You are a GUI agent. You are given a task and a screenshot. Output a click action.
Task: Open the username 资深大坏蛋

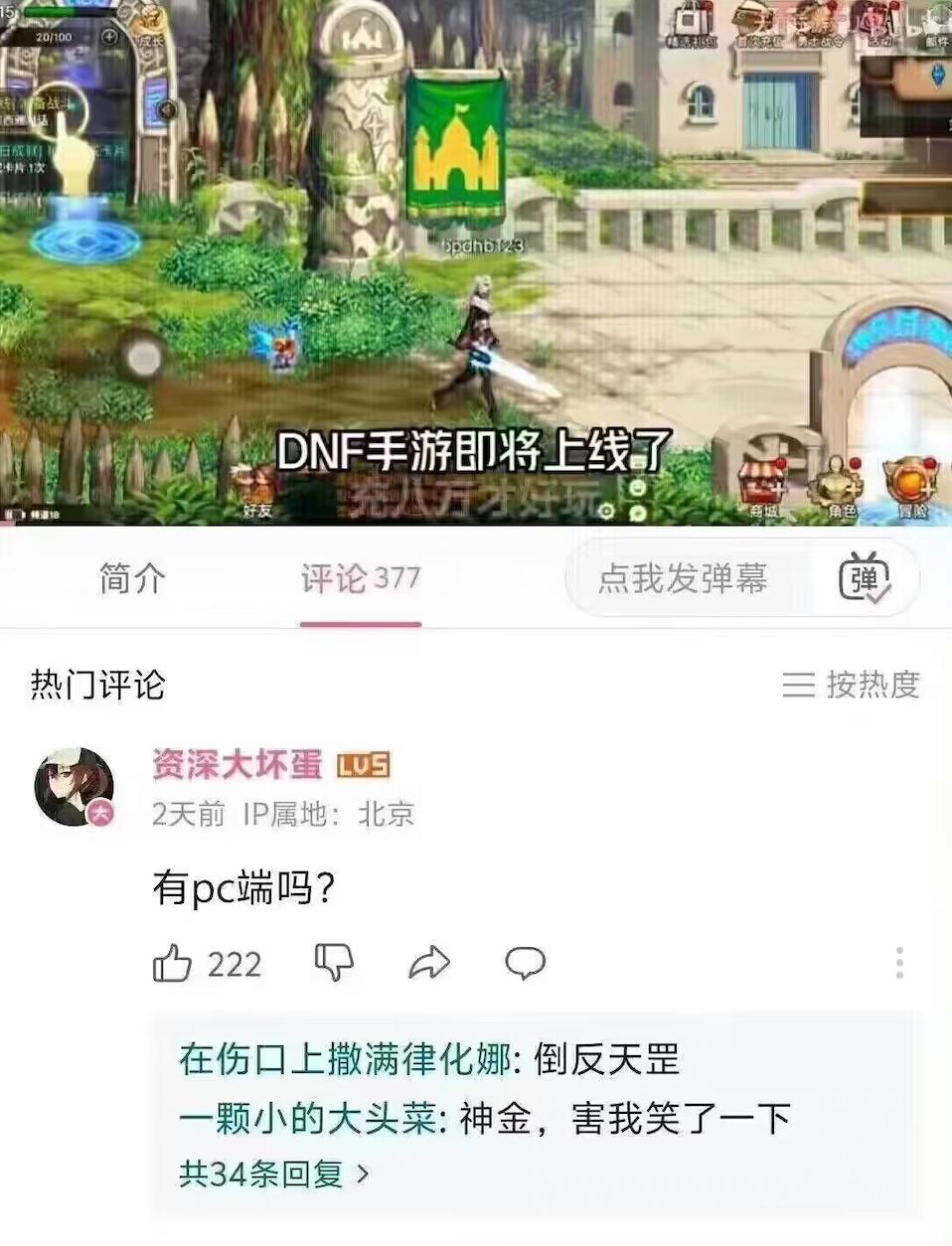tap(238, 764)
